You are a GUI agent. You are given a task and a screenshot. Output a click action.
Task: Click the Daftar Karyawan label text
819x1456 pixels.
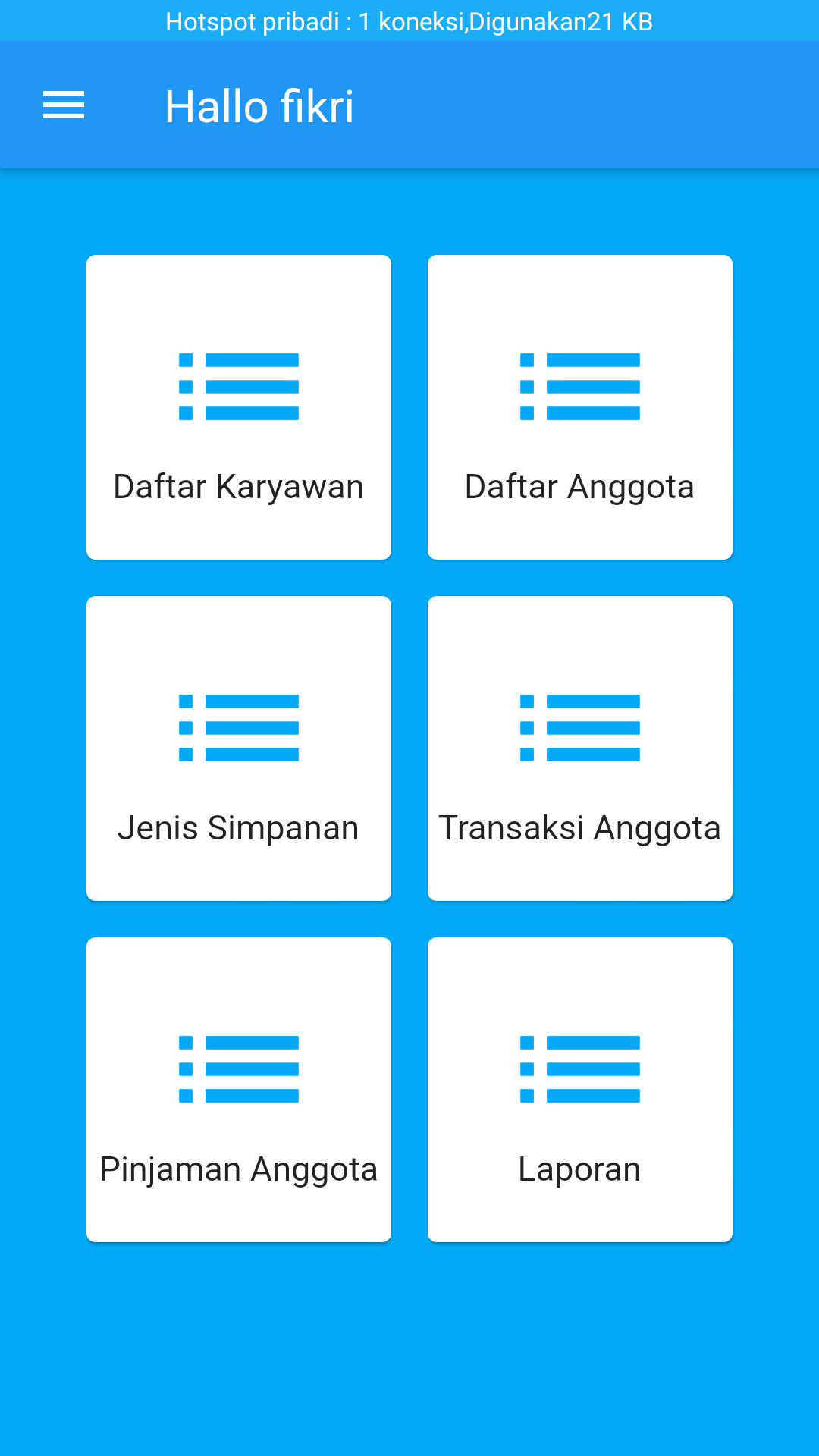(238, 486)
